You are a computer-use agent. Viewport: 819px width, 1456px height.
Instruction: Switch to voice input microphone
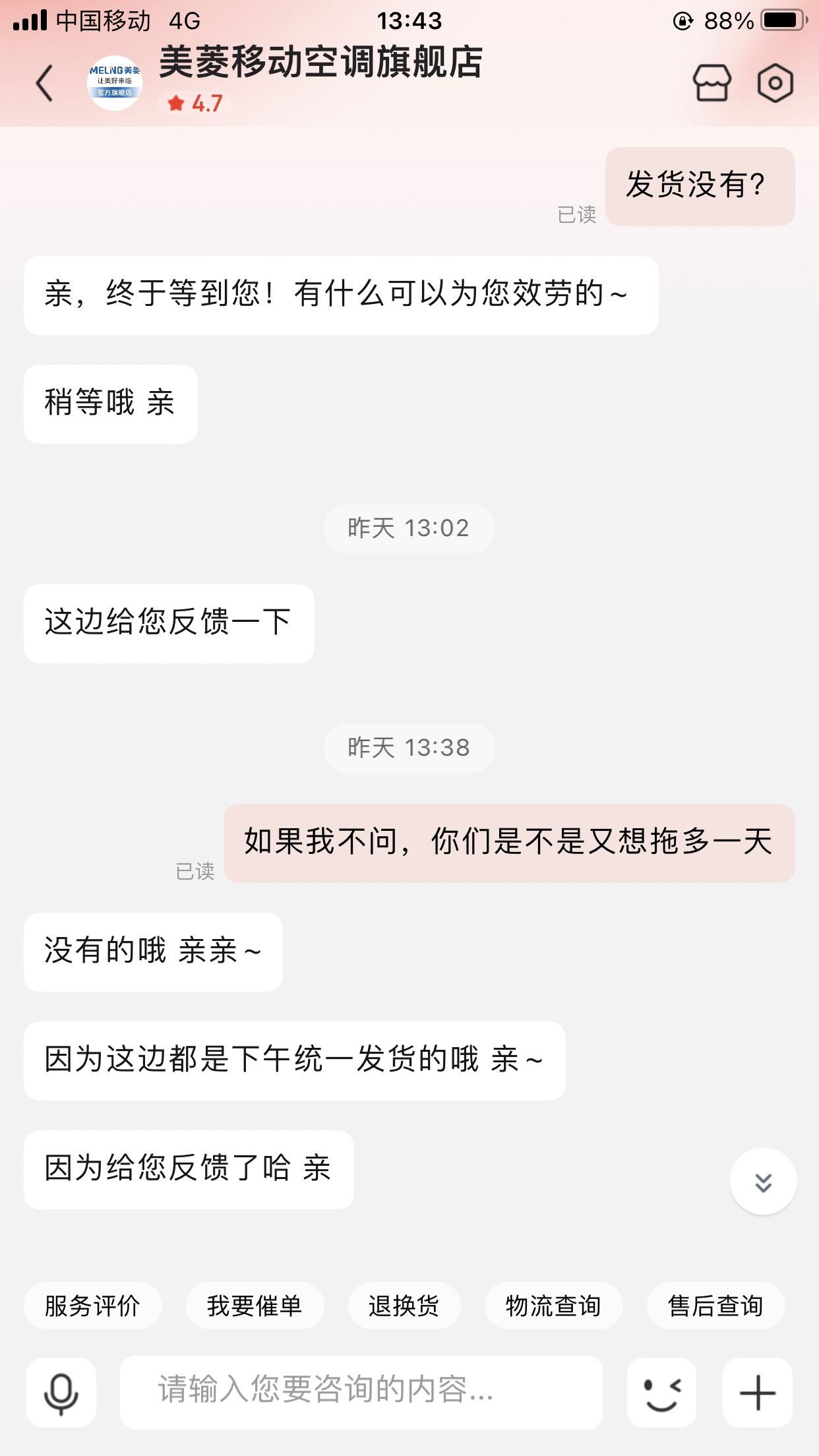coord(61,1393)
